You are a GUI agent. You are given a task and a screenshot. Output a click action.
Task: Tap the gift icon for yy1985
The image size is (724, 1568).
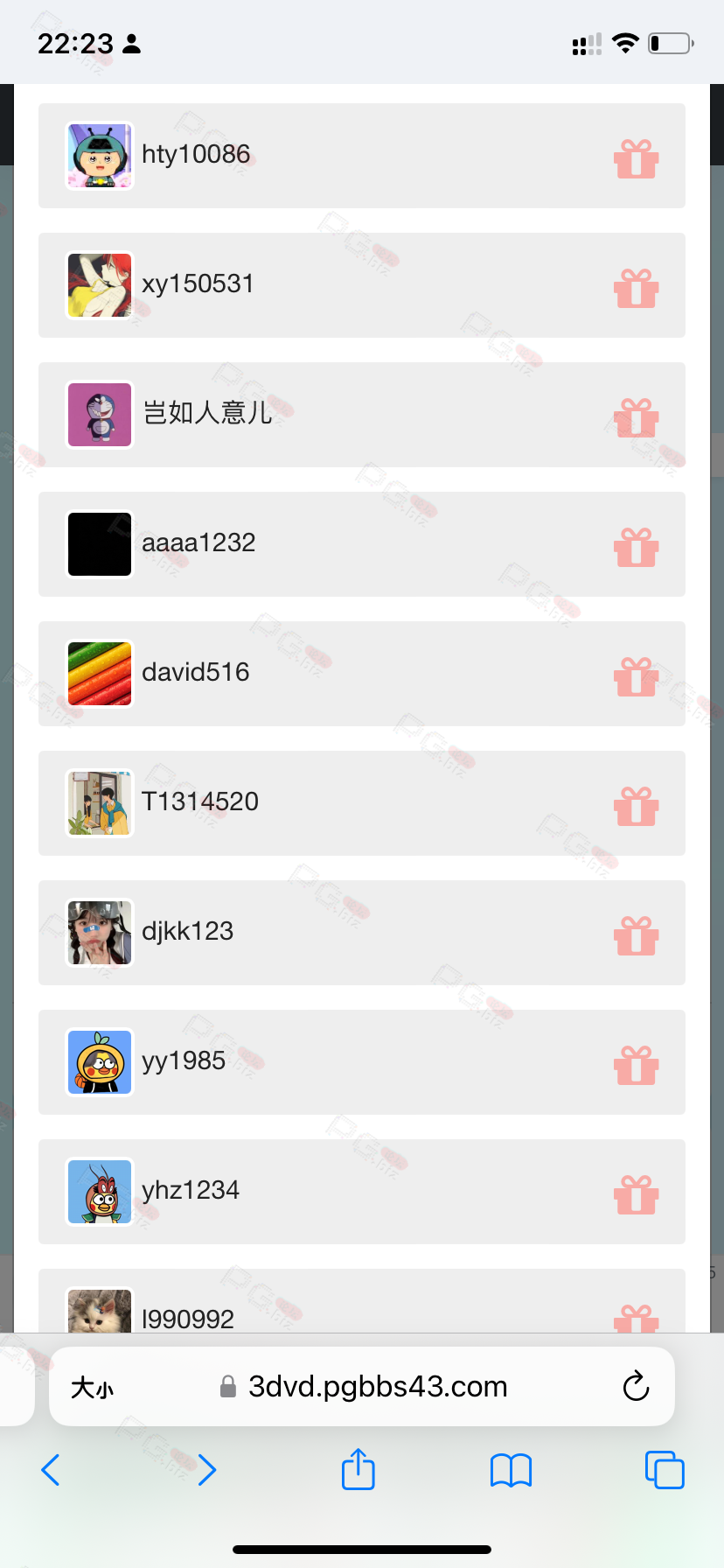(x=636, y=1066)
